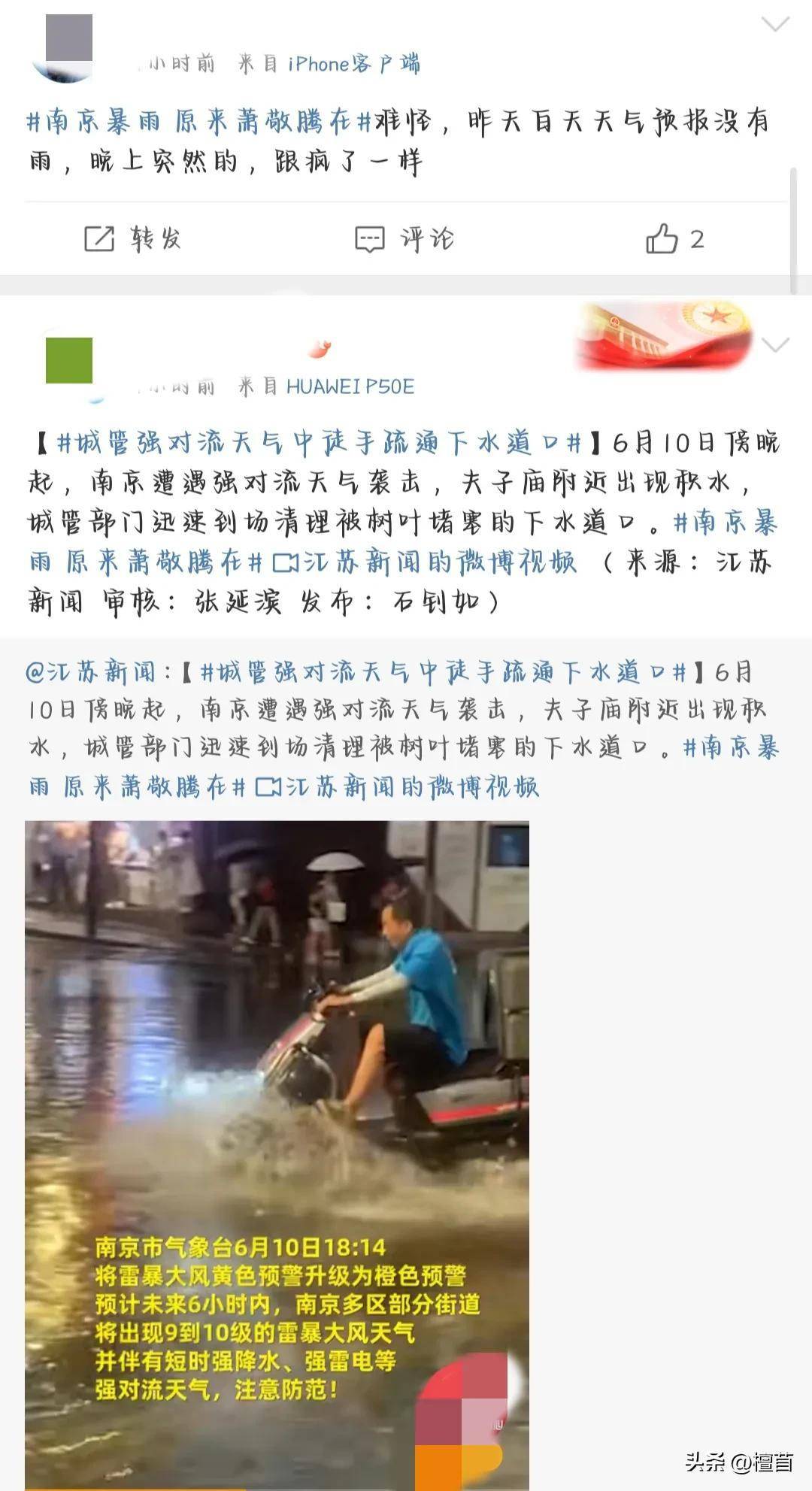Open 评论 to comment on the first post
The image size is (812, 1491).
pos(404,239)
